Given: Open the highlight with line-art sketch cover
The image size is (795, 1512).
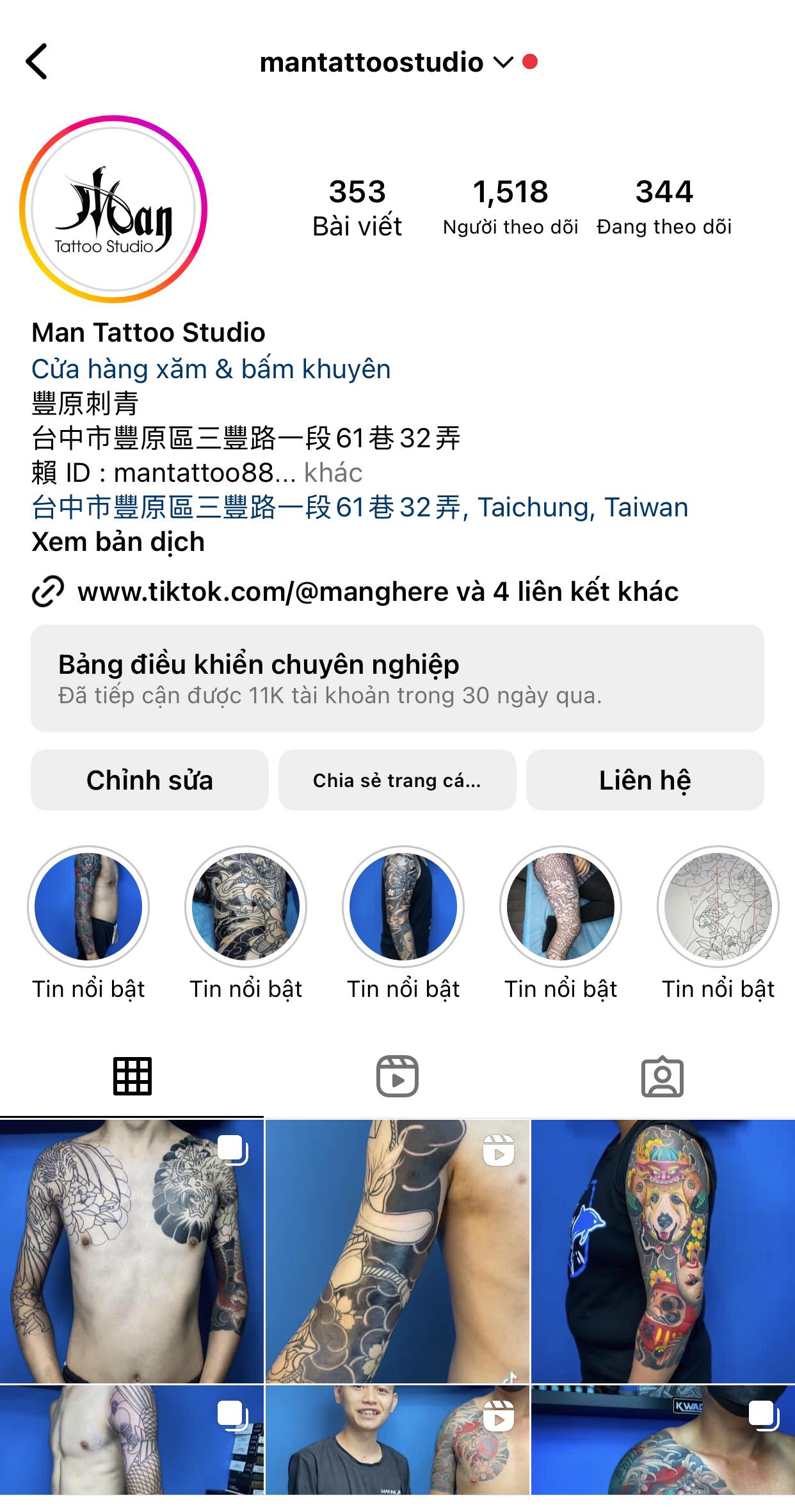Looking at the screenshot, I should click(x=718, y=907).
